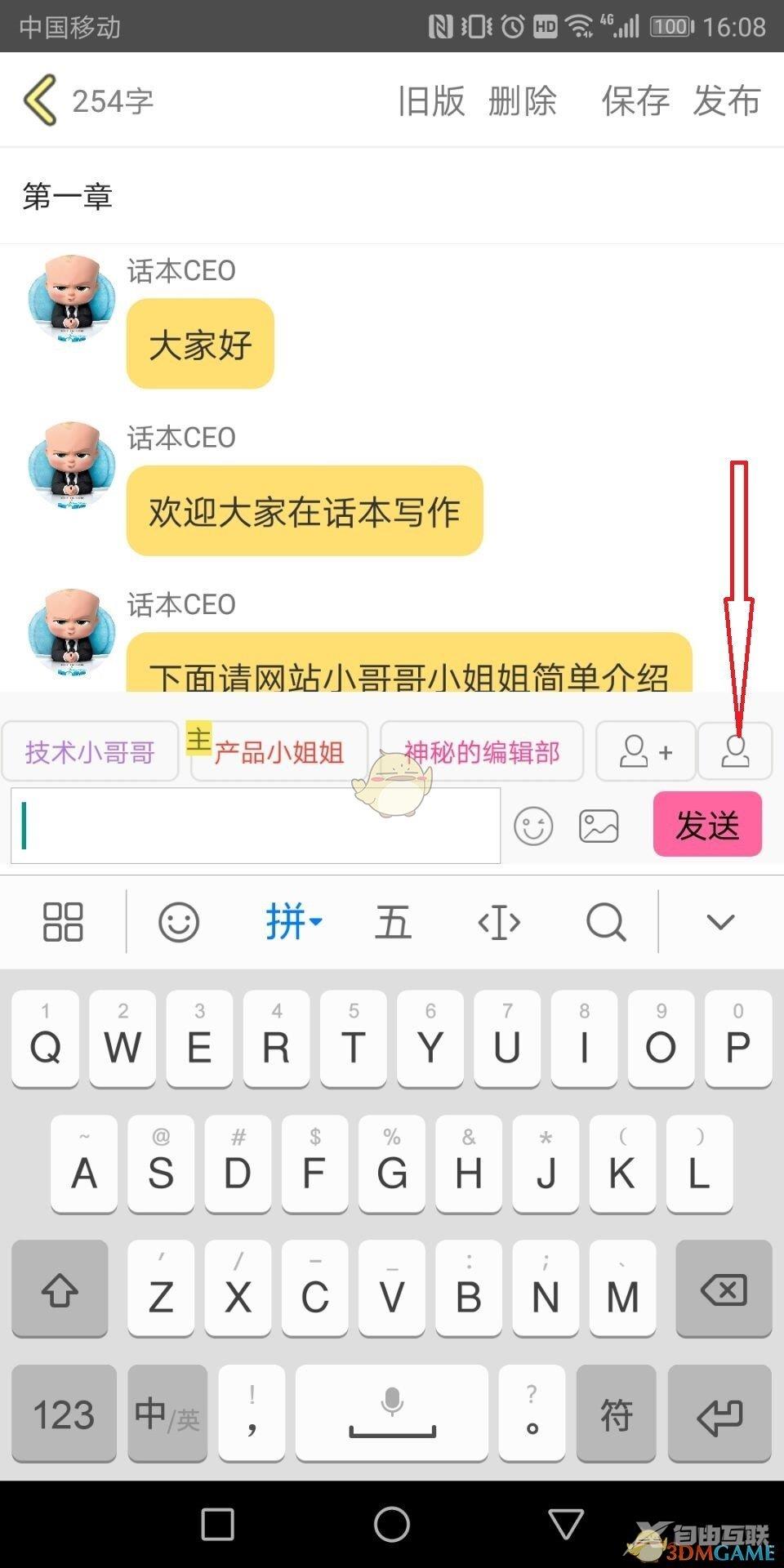
Task: Open the character management icon
Action: 735,751
